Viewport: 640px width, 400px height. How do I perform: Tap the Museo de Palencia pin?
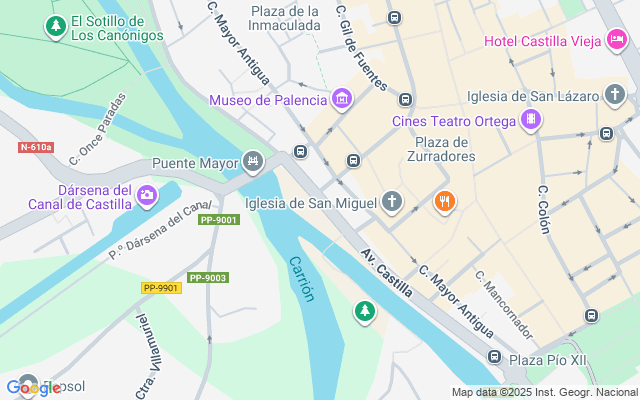[x=343, y=99]
